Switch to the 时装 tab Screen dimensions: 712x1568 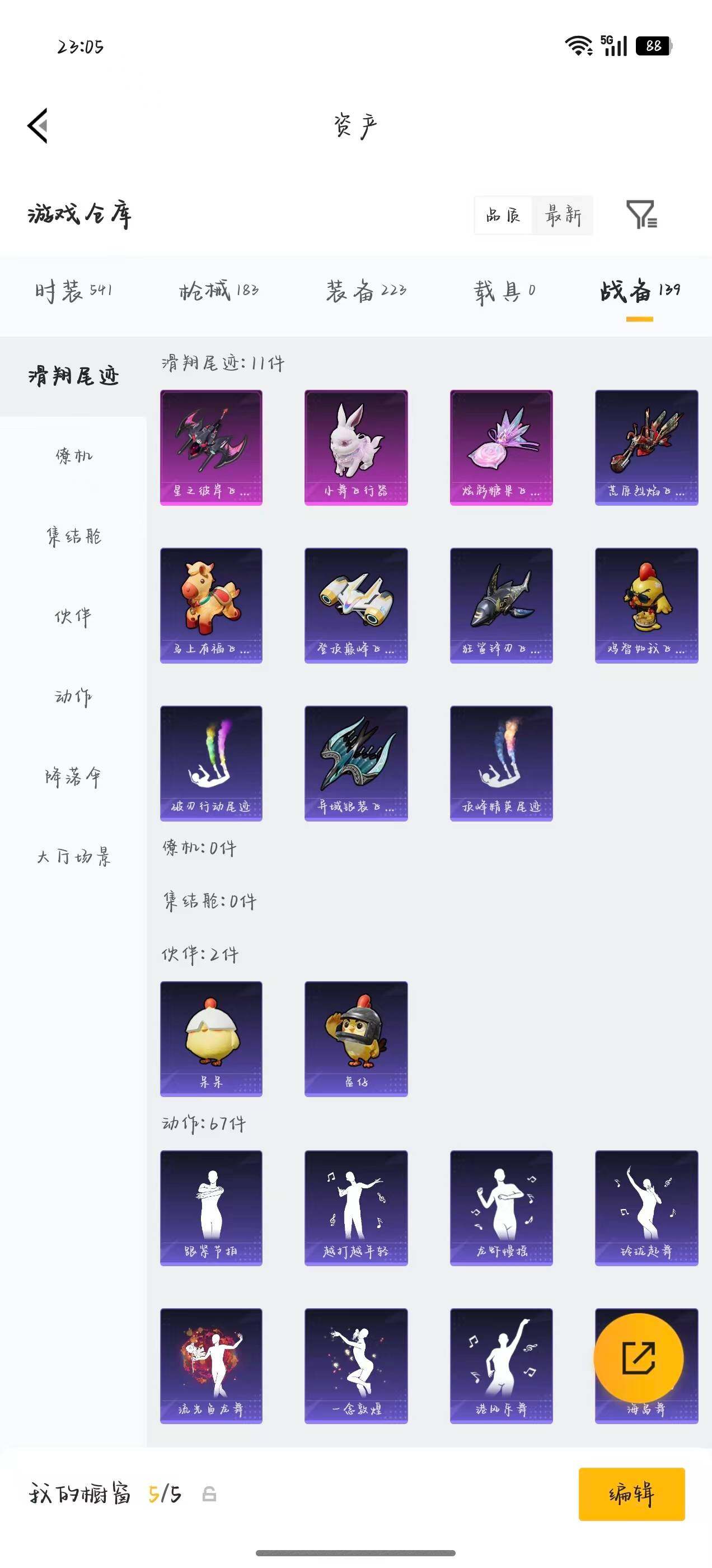point(73,290)
